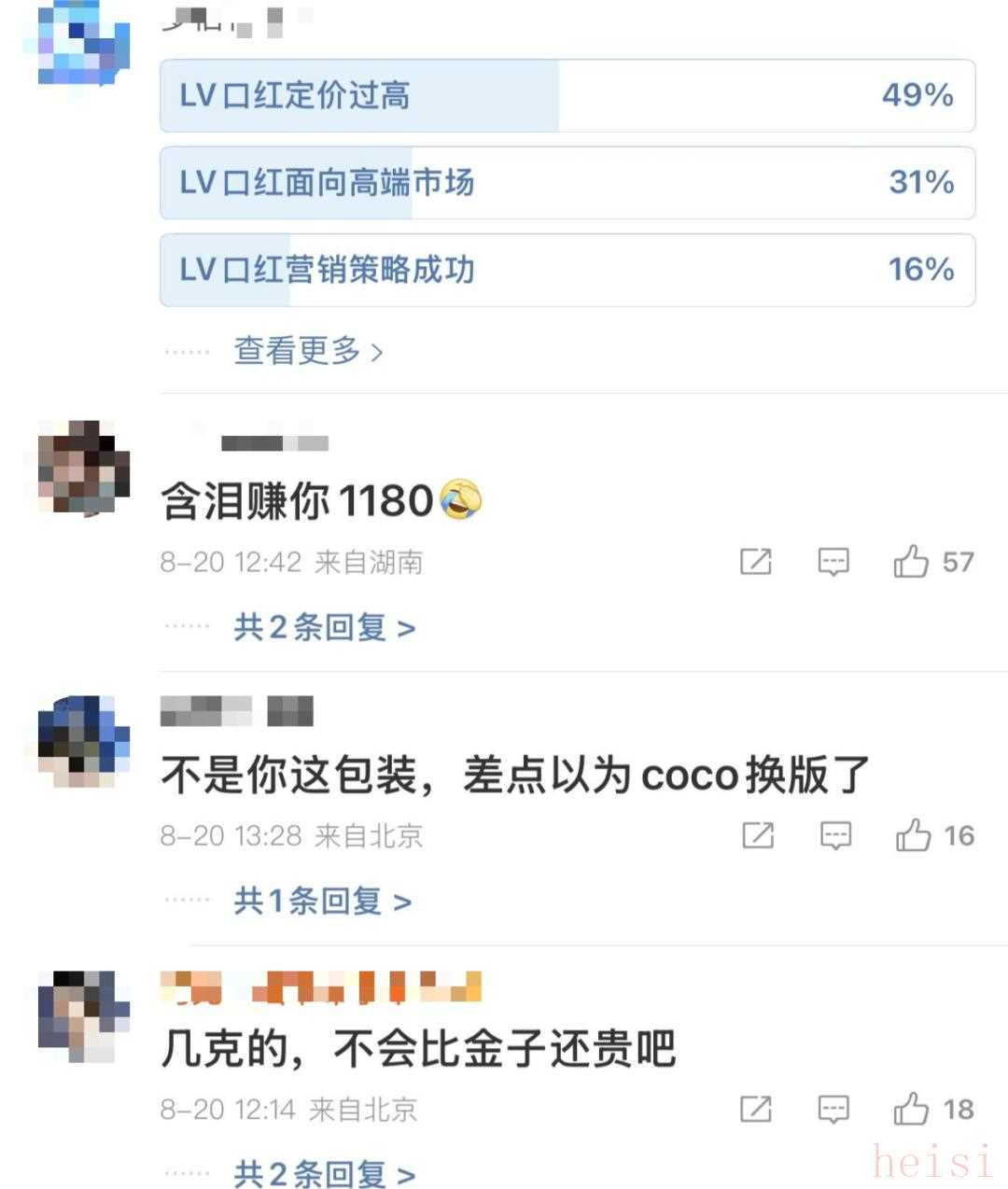Open the avatar beside the 含泪赚你1180 comment
Screen dimensions: 1008x1189
[83, 469]
